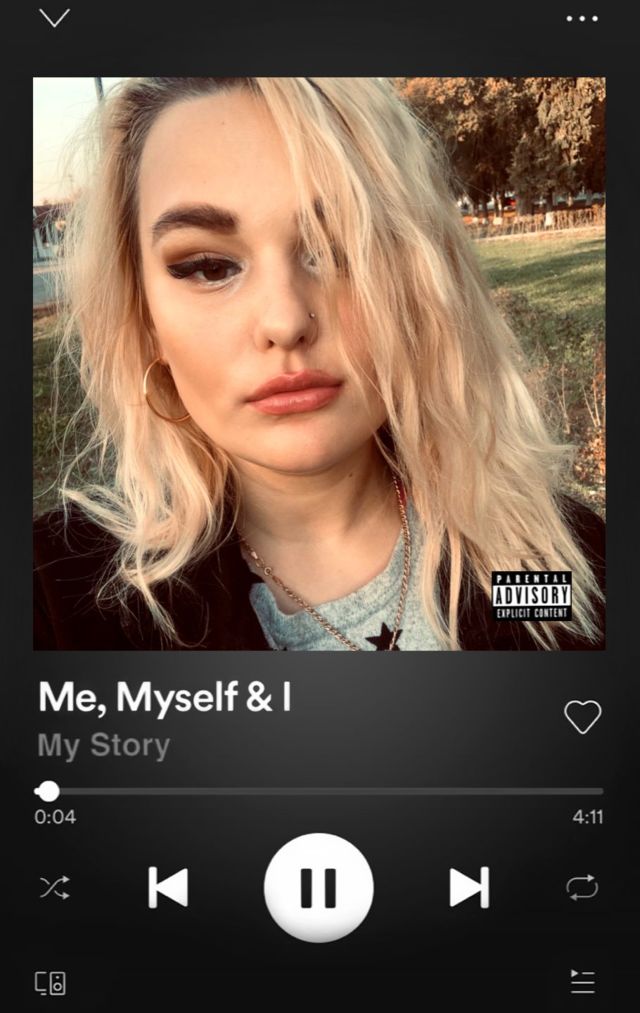This screenshot has width=640, height=1013.
Task: Pause the current song
Action: click(x=318, y=887)
